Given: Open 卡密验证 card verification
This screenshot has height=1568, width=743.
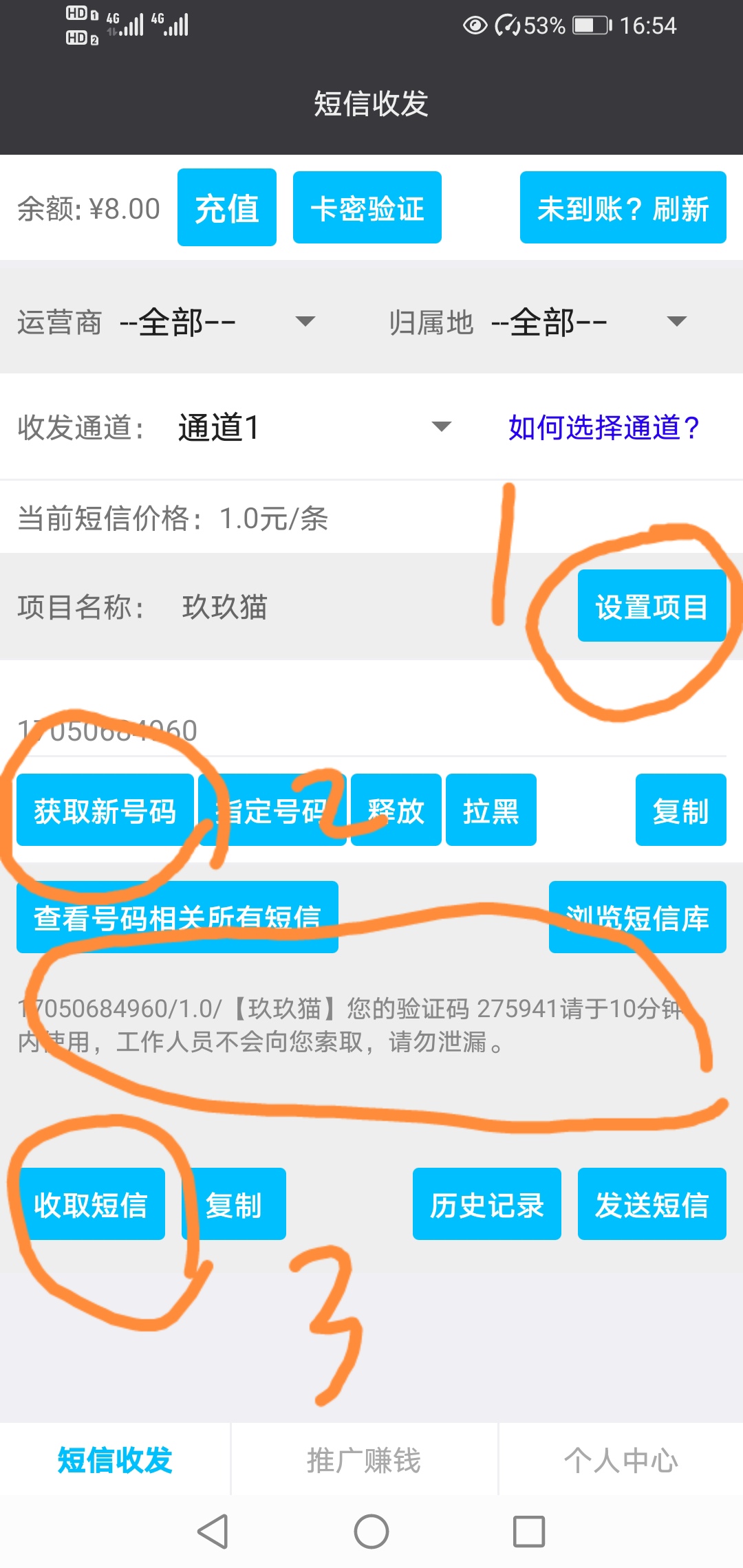Looking at the screenshot, I should (x=367, y=208).
